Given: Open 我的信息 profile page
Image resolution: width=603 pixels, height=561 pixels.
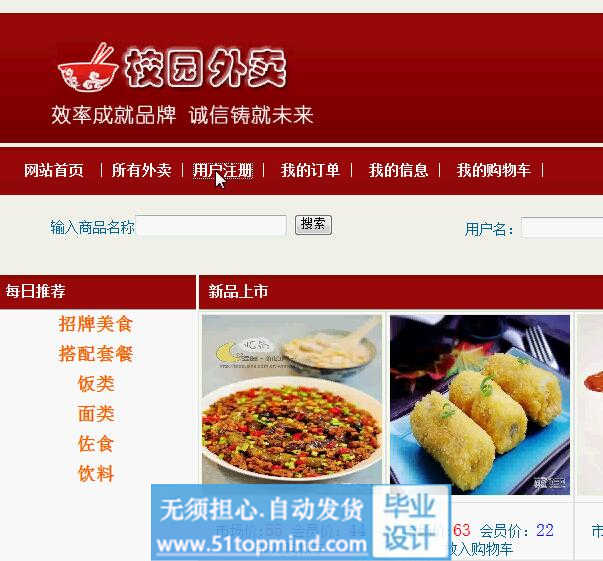Looking at the screenshot, I should pos(398,171).
